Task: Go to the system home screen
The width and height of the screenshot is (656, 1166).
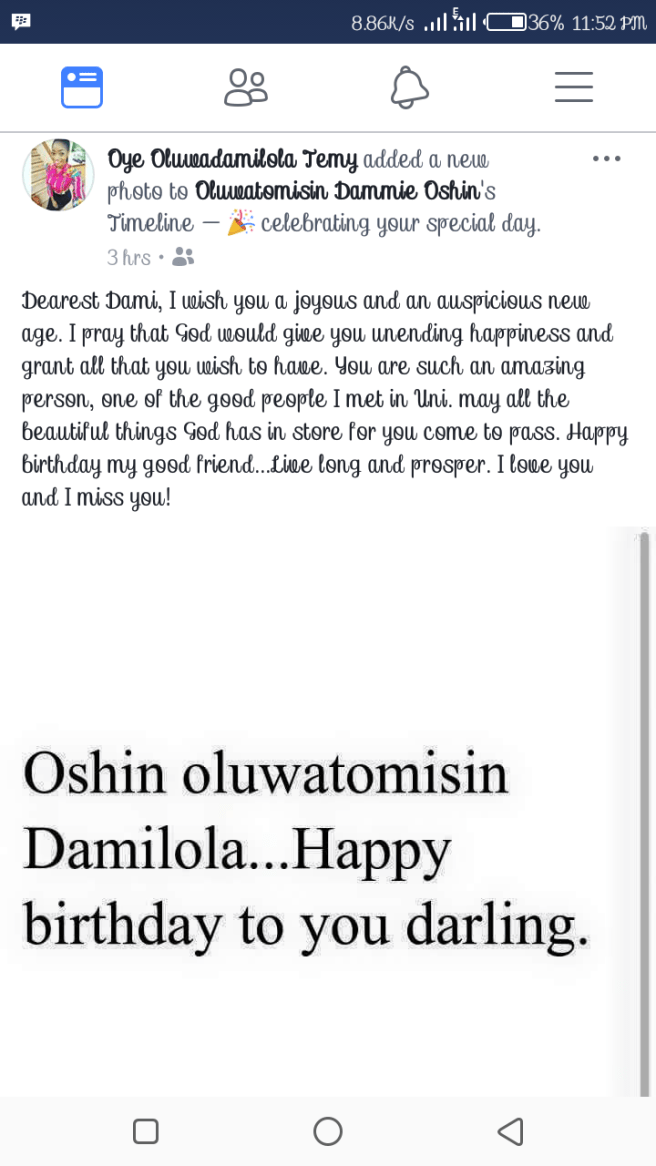Action: click(x=328, y=1131)
